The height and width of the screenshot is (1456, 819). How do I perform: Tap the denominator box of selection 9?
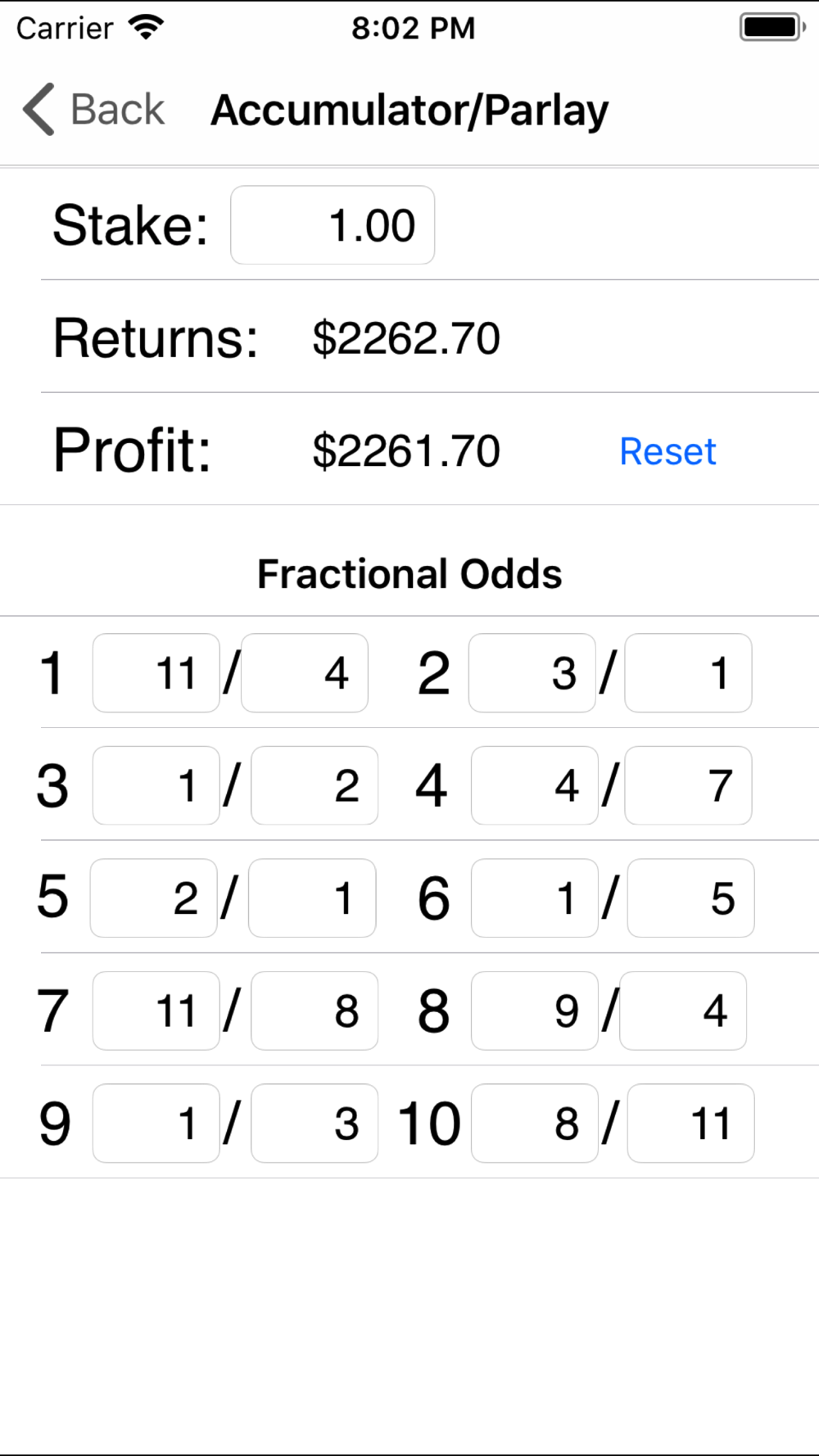click(x=314, y=1124)
